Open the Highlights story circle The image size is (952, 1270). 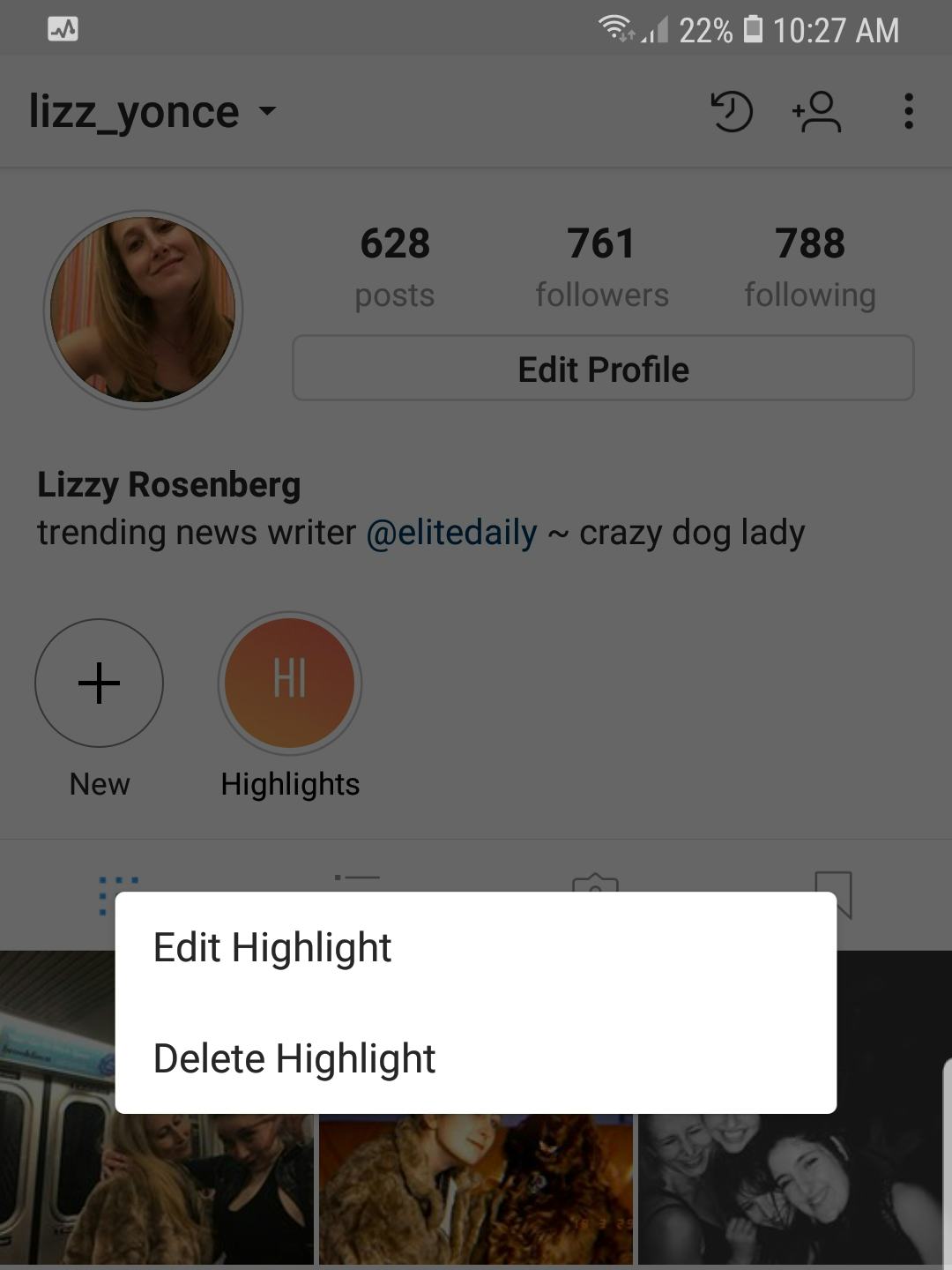(x=290, y=684)
